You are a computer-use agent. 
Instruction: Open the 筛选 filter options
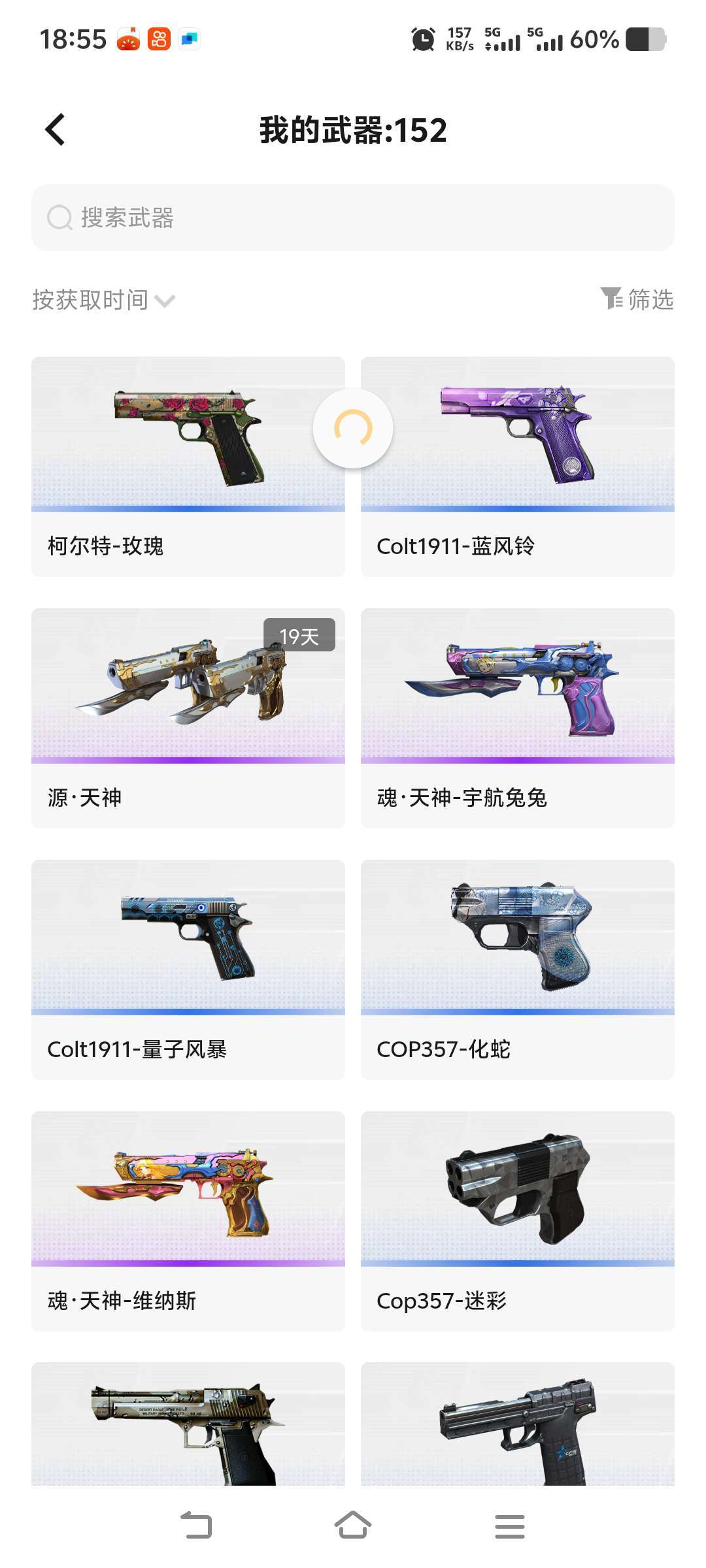(x=637, y=299)
